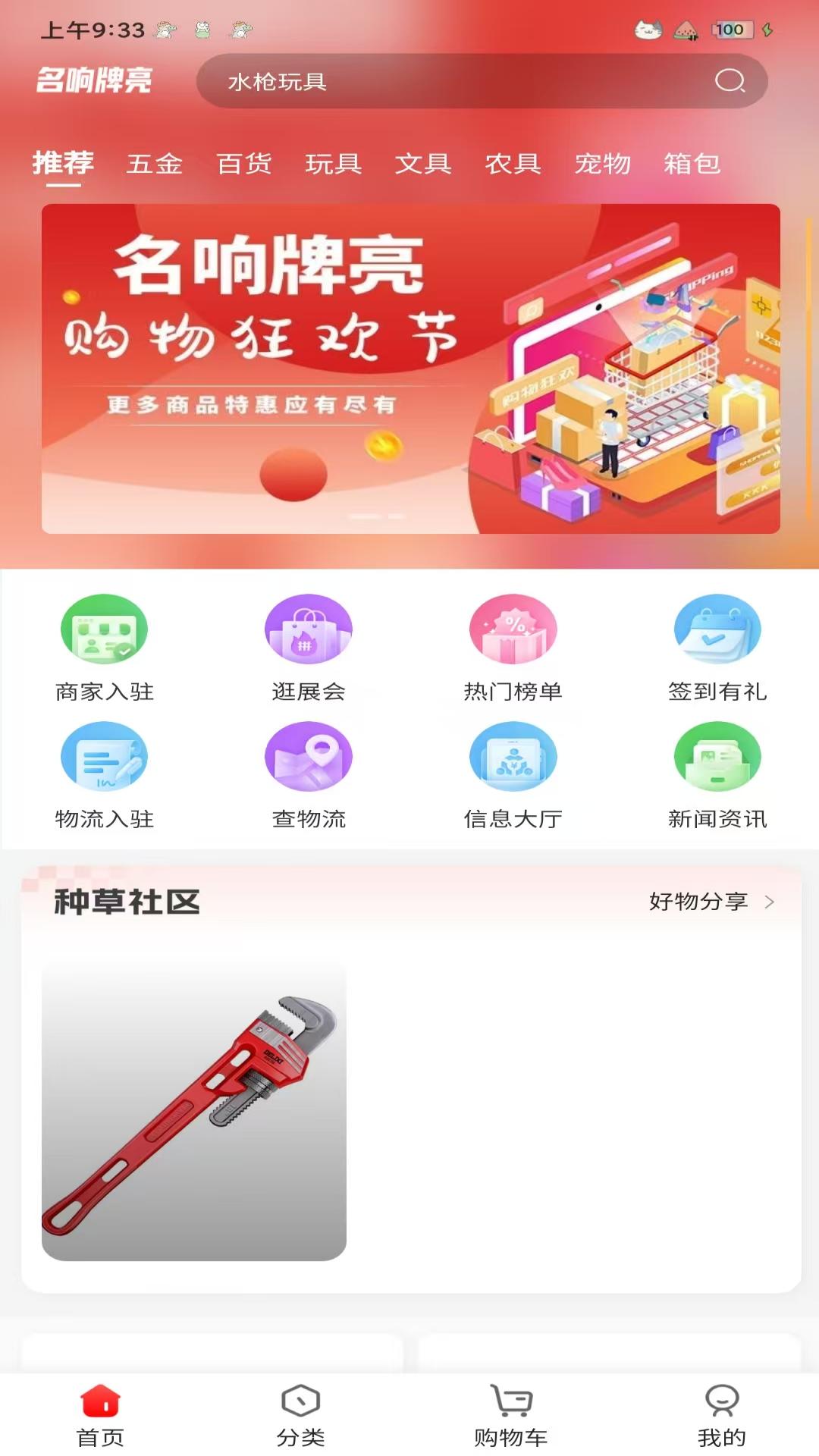This screenshot has width=819, height=1456.
Task: Click the search magnifier icon
Action: click(730, 82)
